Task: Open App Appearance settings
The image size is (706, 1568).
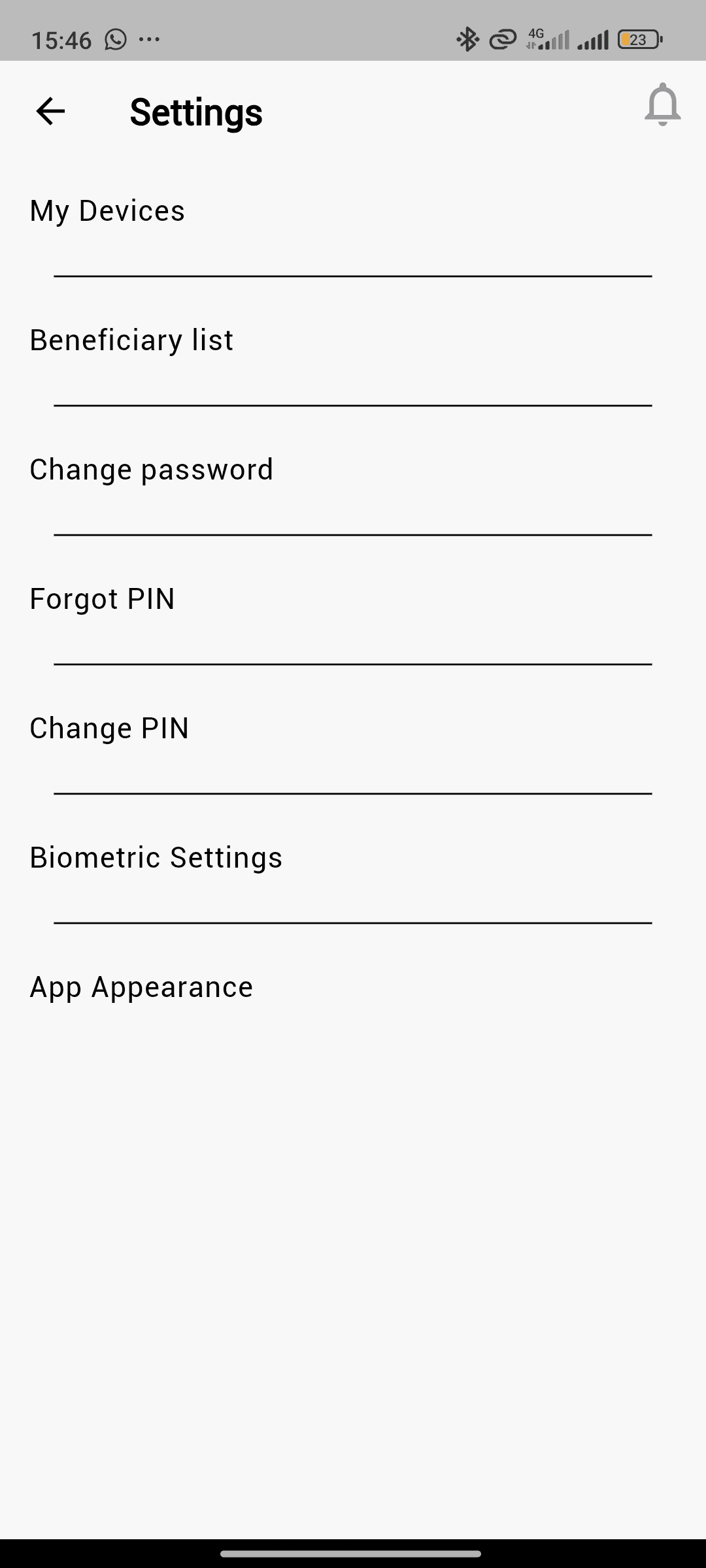Action: (x=142, y=987)
